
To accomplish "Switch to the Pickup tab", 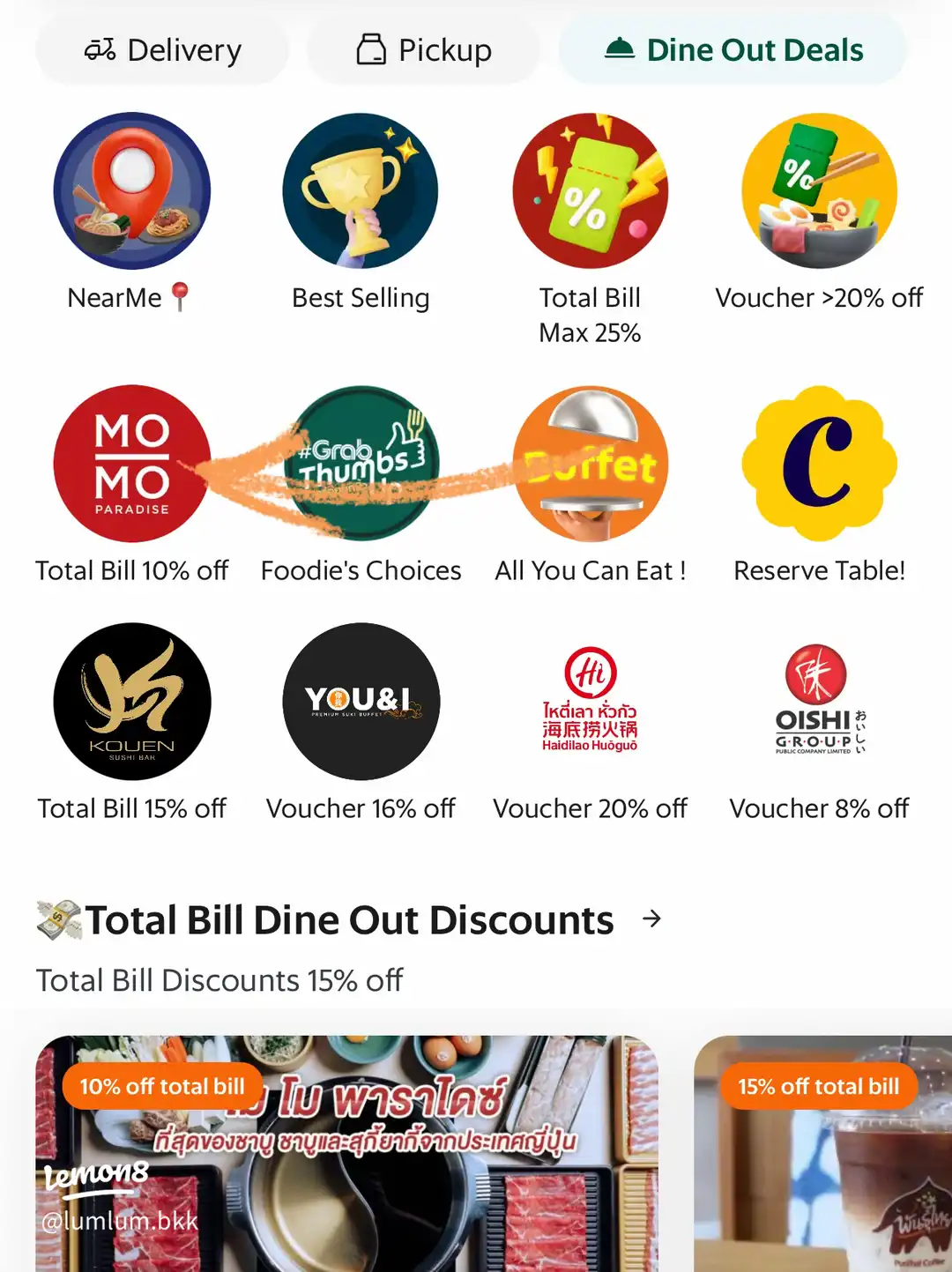I will (422, 50).
